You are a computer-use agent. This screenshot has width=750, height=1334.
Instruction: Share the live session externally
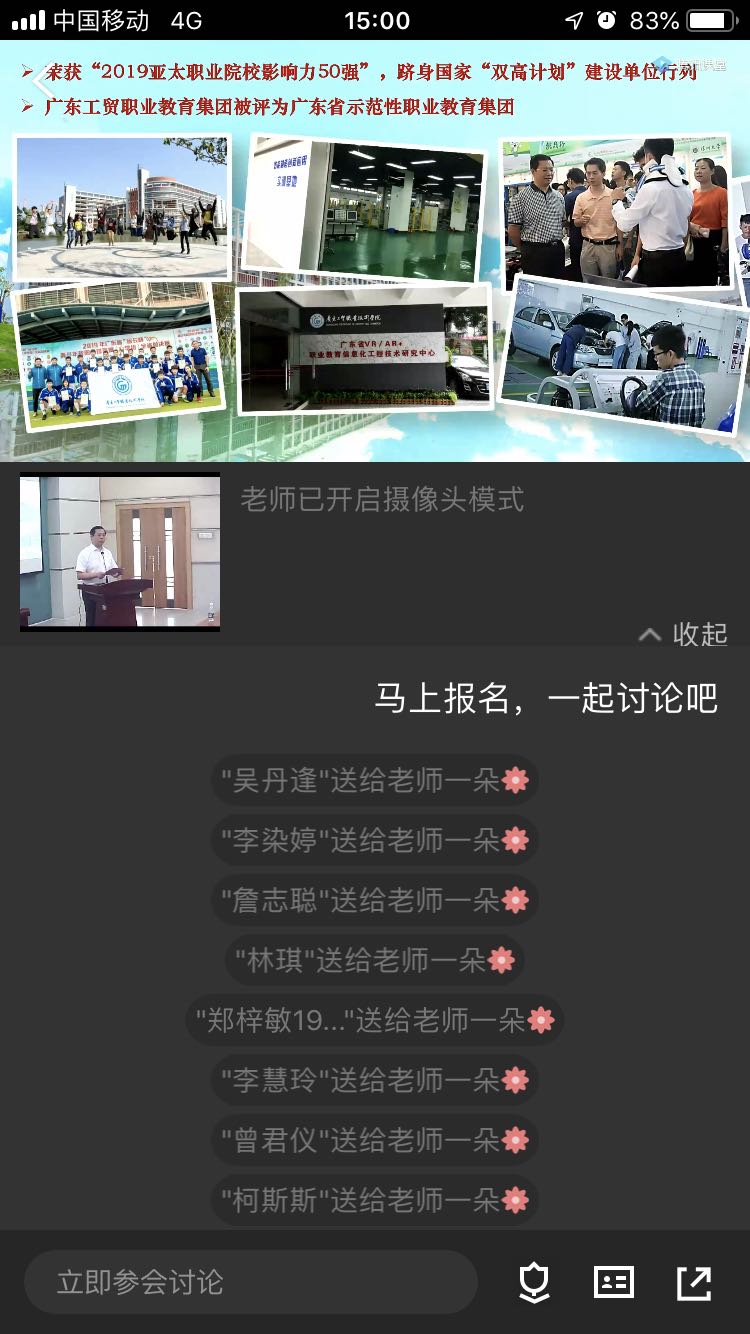point(693,1282)
